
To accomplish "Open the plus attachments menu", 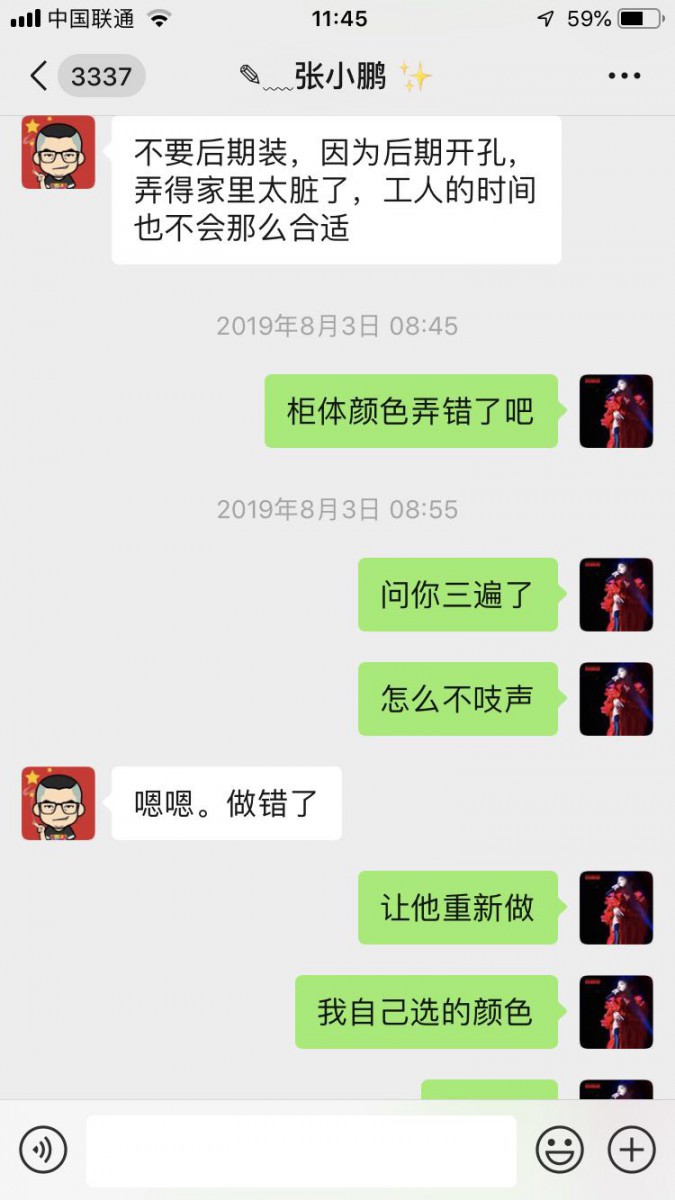I will coord(632,1150).
